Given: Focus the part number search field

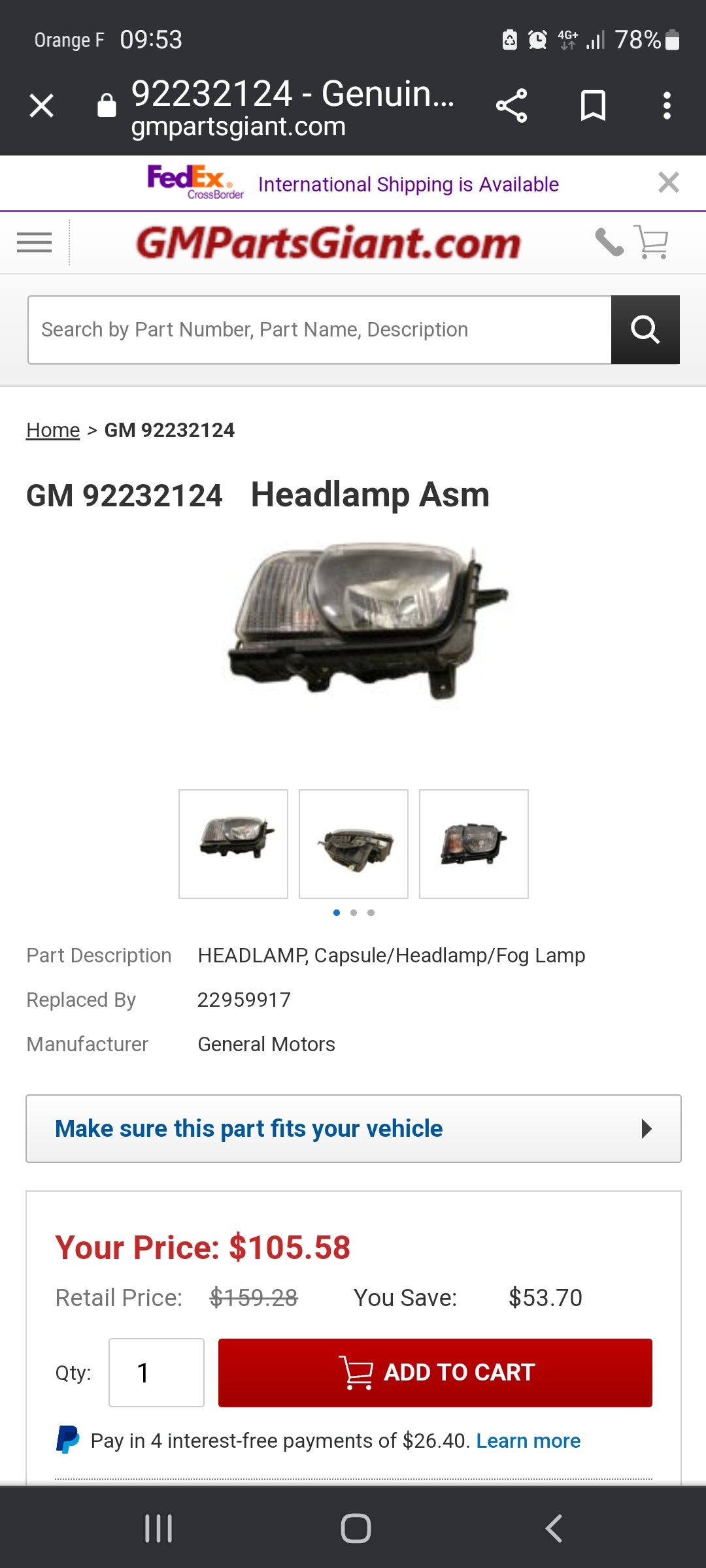Looking at the screenshot, I should (319, 330).
